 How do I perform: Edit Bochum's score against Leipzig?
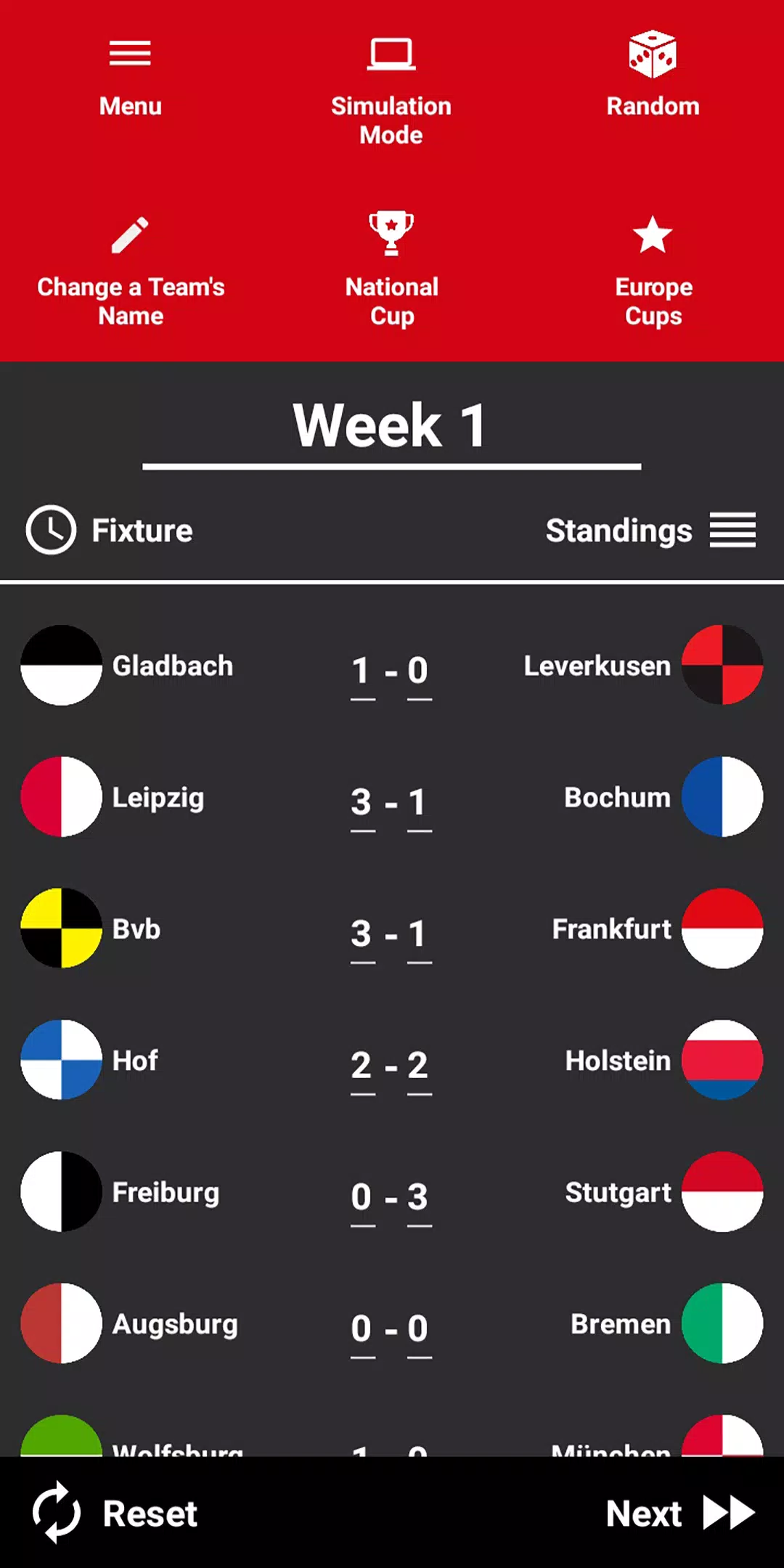418,803
